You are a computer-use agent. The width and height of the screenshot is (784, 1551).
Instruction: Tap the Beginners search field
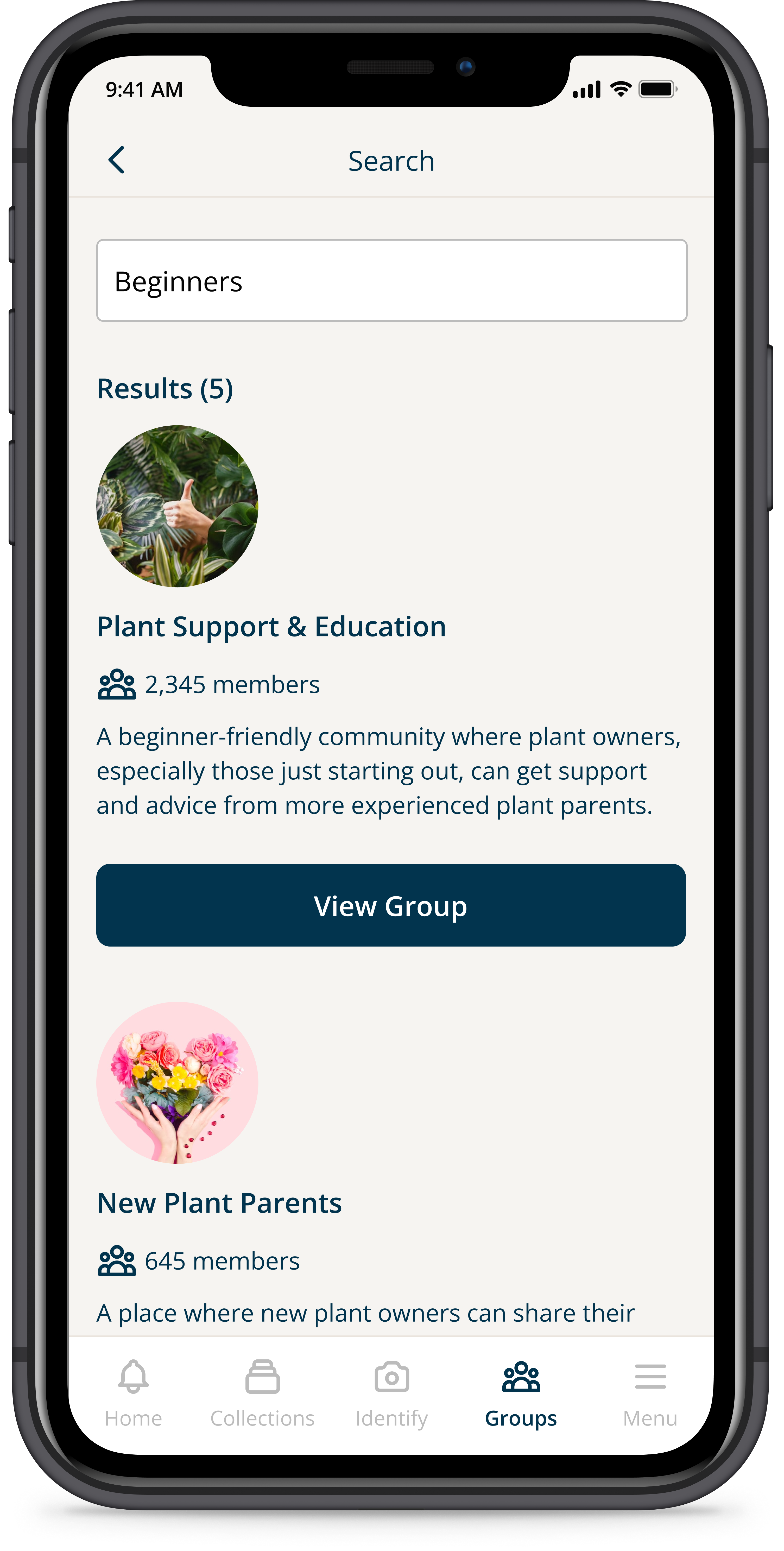(391, 281)
